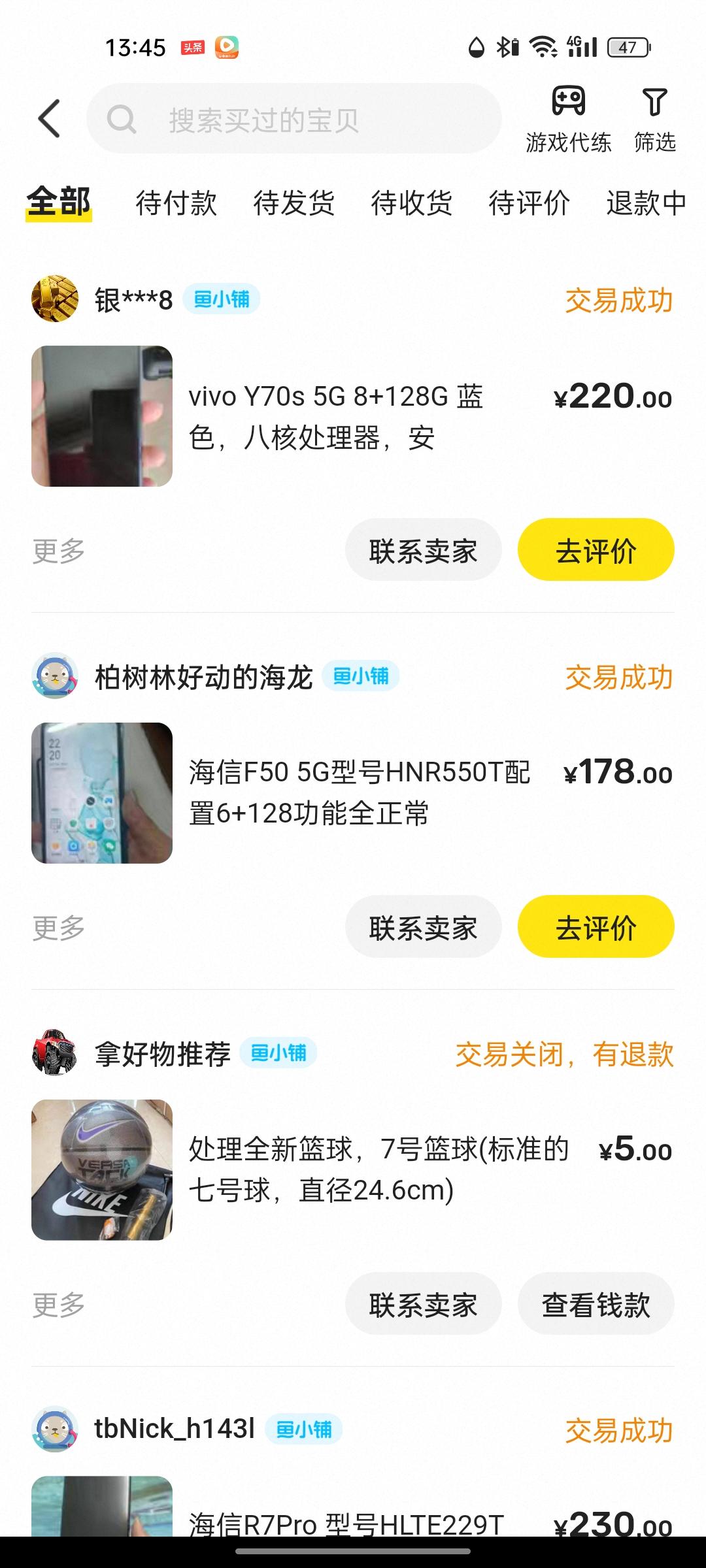Viewport: 706px width, 1568px height.
Task: Switch to the 待付款 tab
Action: pos(176,203)
